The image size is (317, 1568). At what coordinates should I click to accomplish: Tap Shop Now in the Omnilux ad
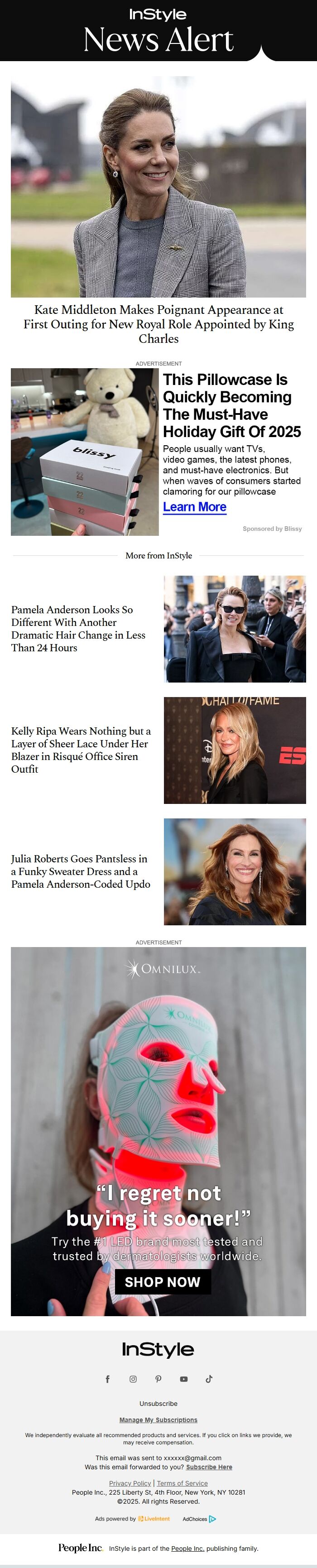(163, 1281)
